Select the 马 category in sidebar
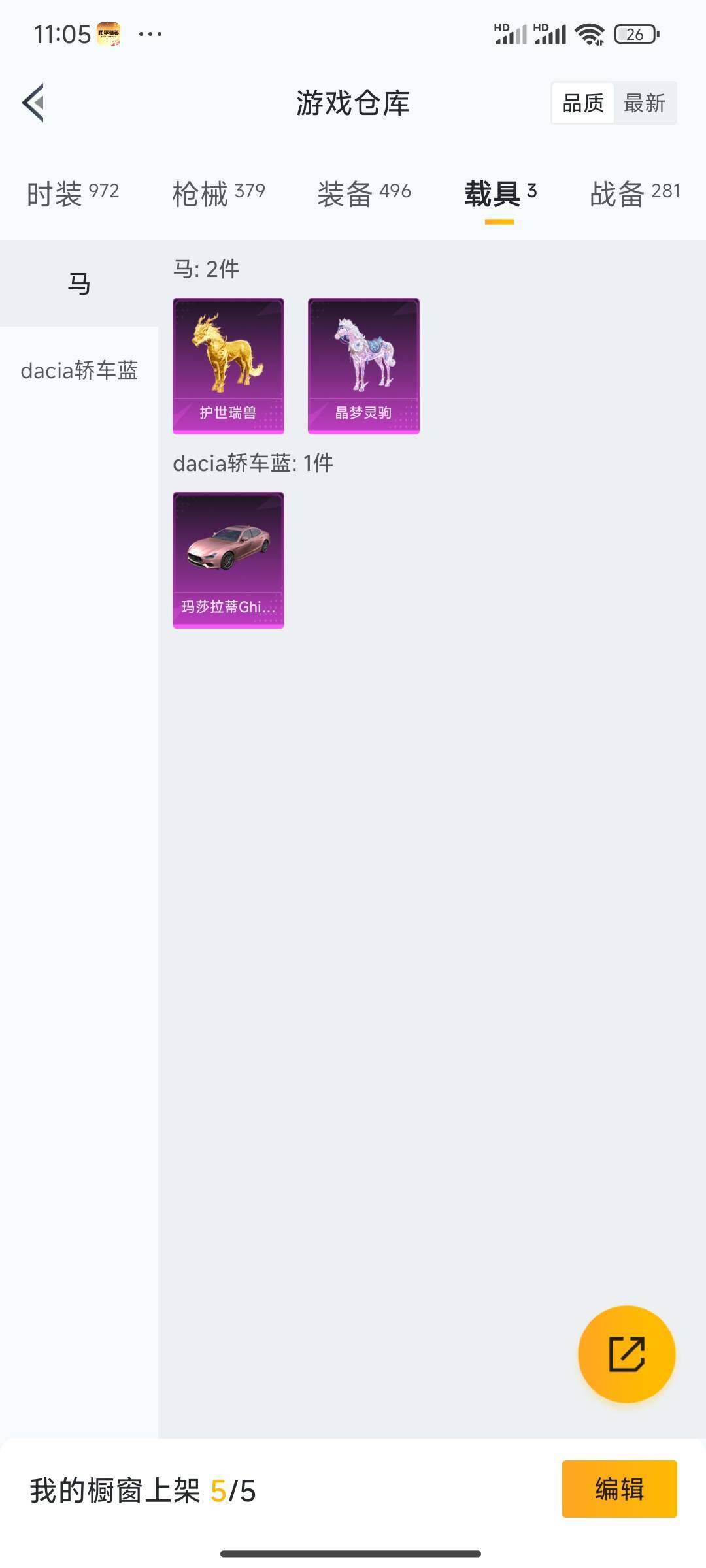This screenshot has height=1568, width=706. [78, 283]
